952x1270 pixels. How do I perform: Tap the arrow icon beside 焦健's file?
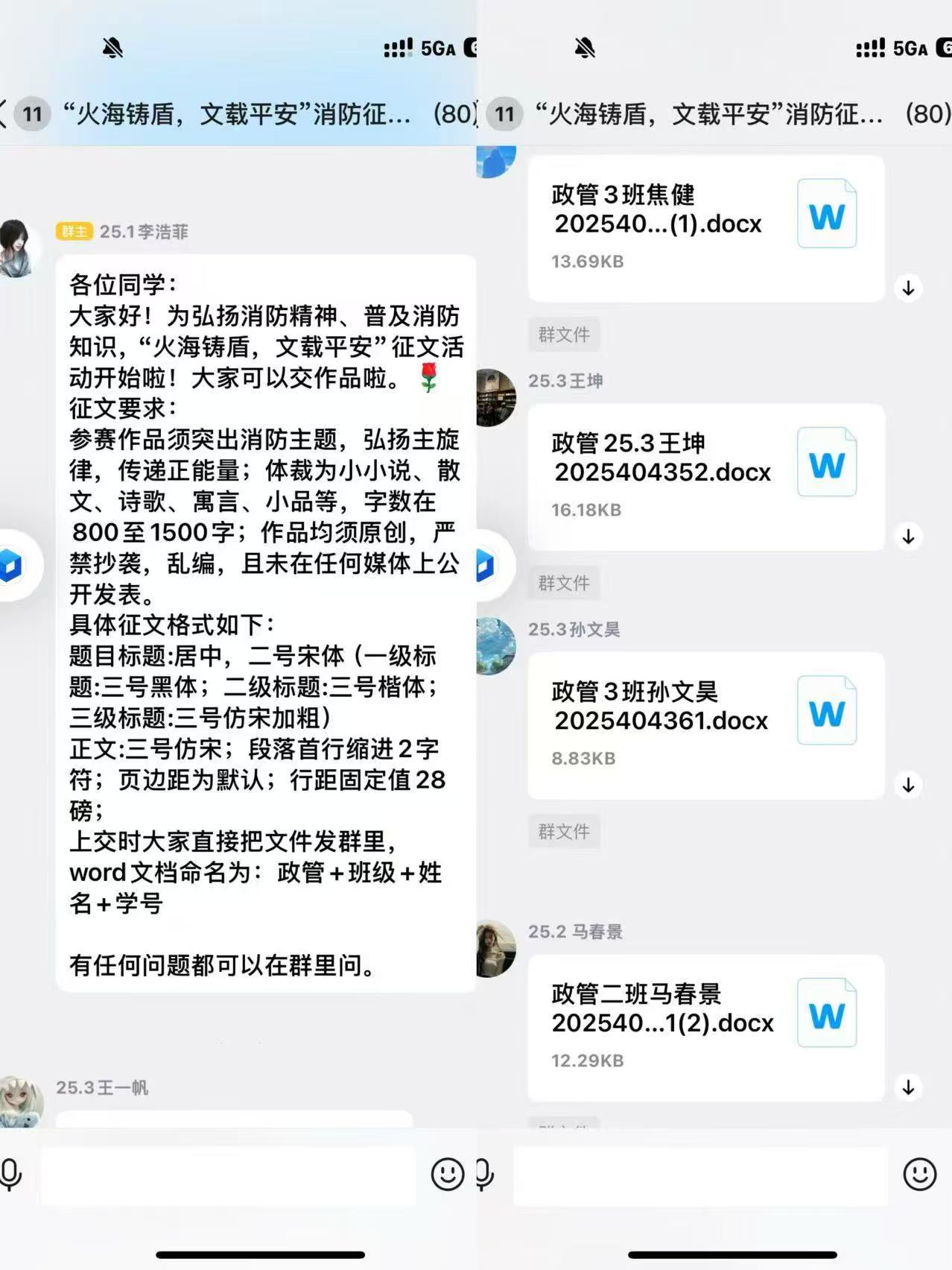point(908,288)
